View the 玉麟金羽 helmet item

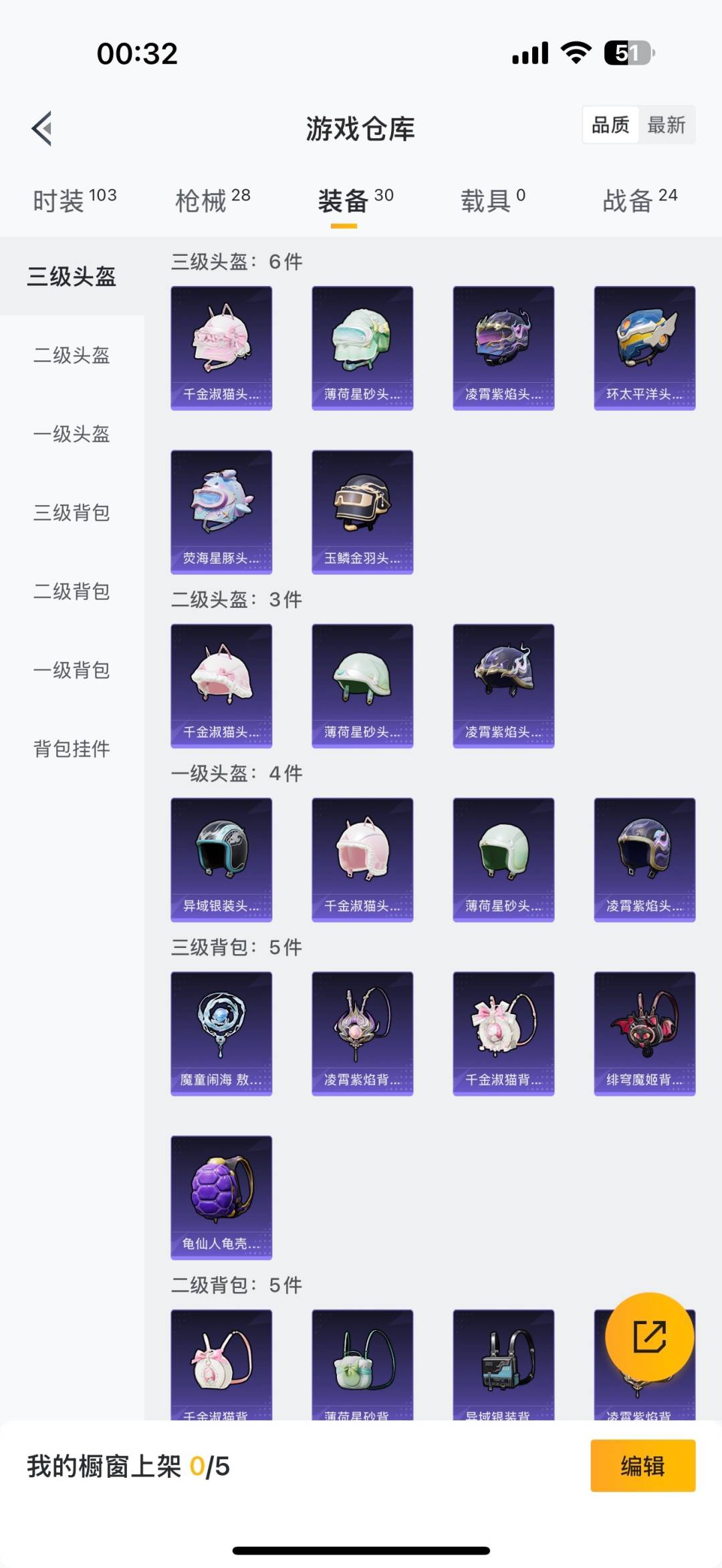(362, 512)
